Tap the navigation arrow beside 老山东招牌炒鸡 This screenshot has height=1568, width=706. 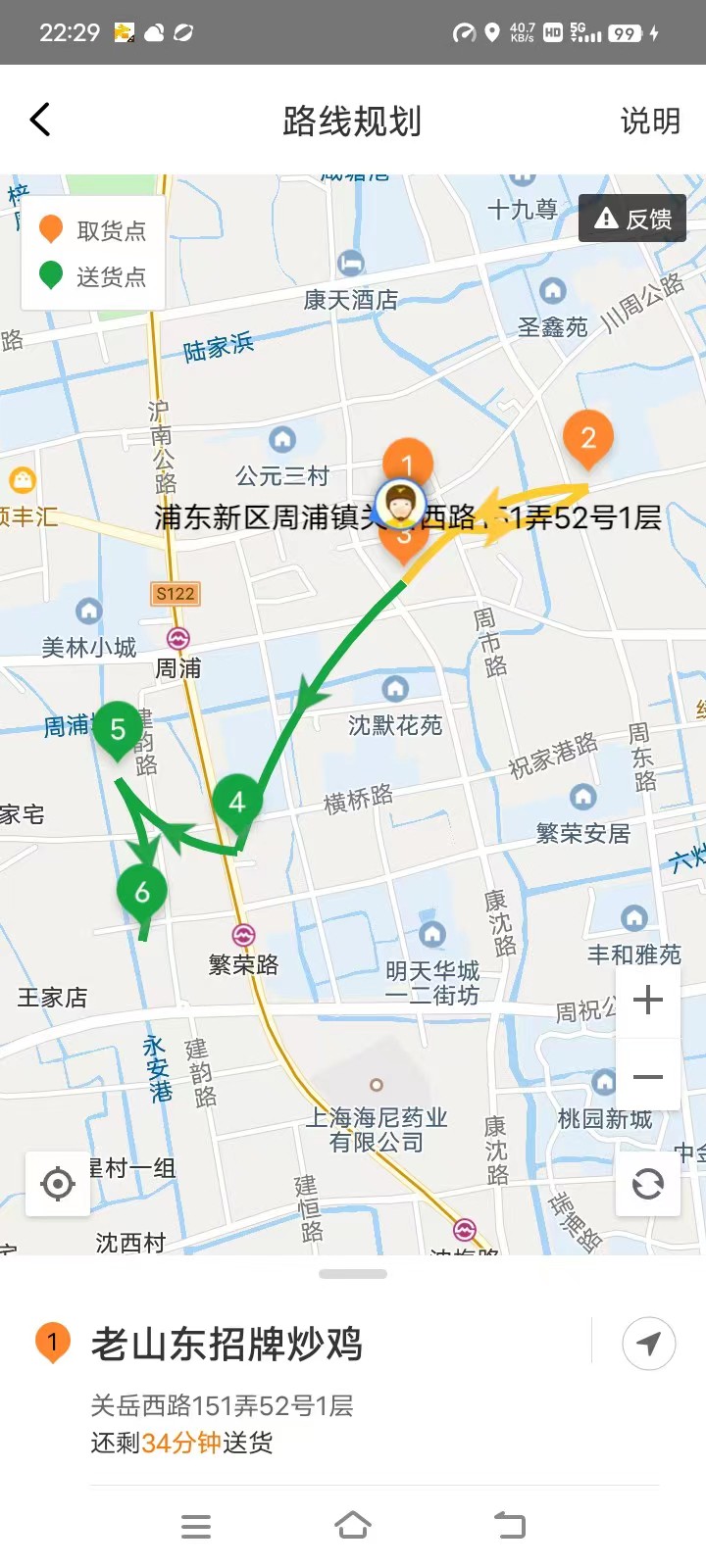tap(648, 1344)
